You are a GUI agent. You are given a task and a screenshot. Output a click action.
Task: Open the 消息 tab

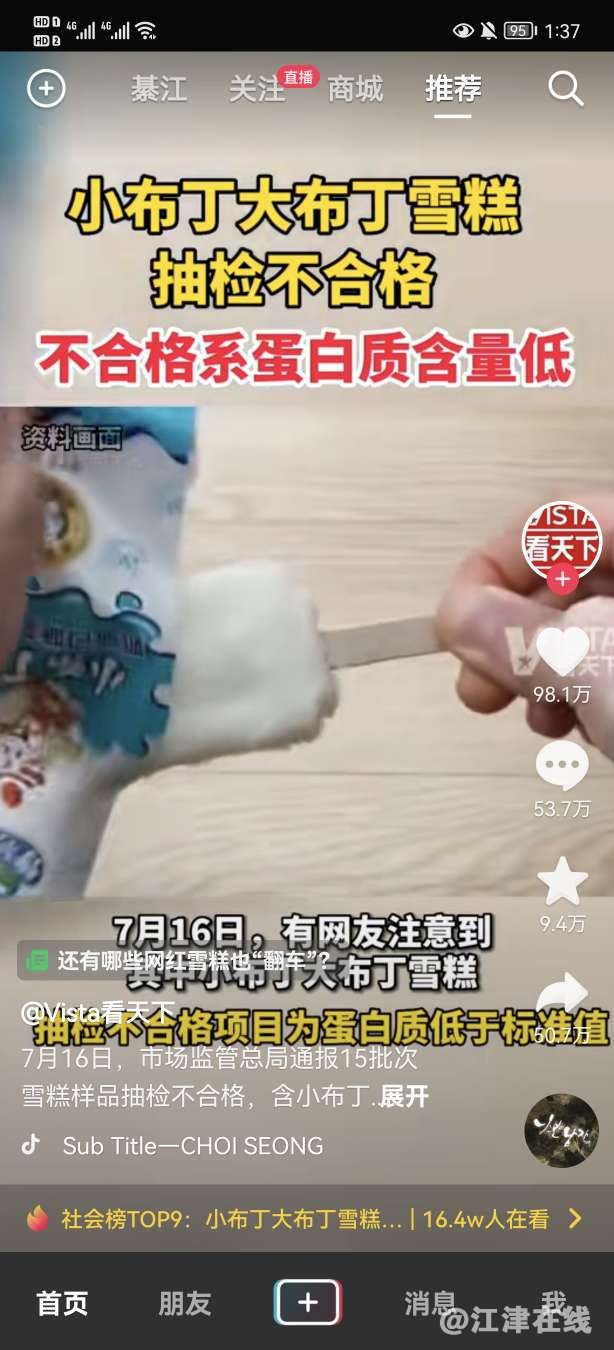(430, 1303)
